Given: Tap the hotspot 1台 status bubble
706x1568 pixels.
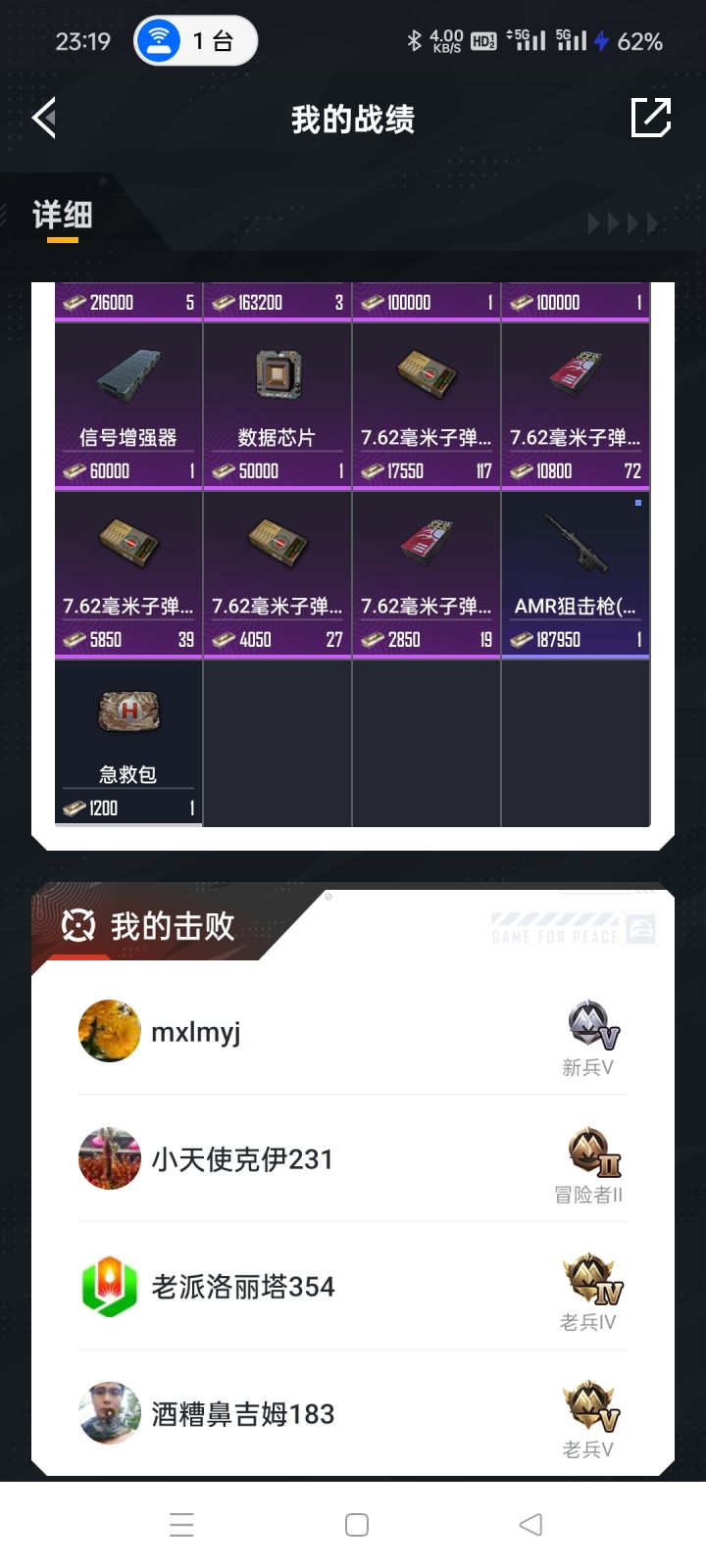Looking at the screenshot, I should [x=194, y=41].
